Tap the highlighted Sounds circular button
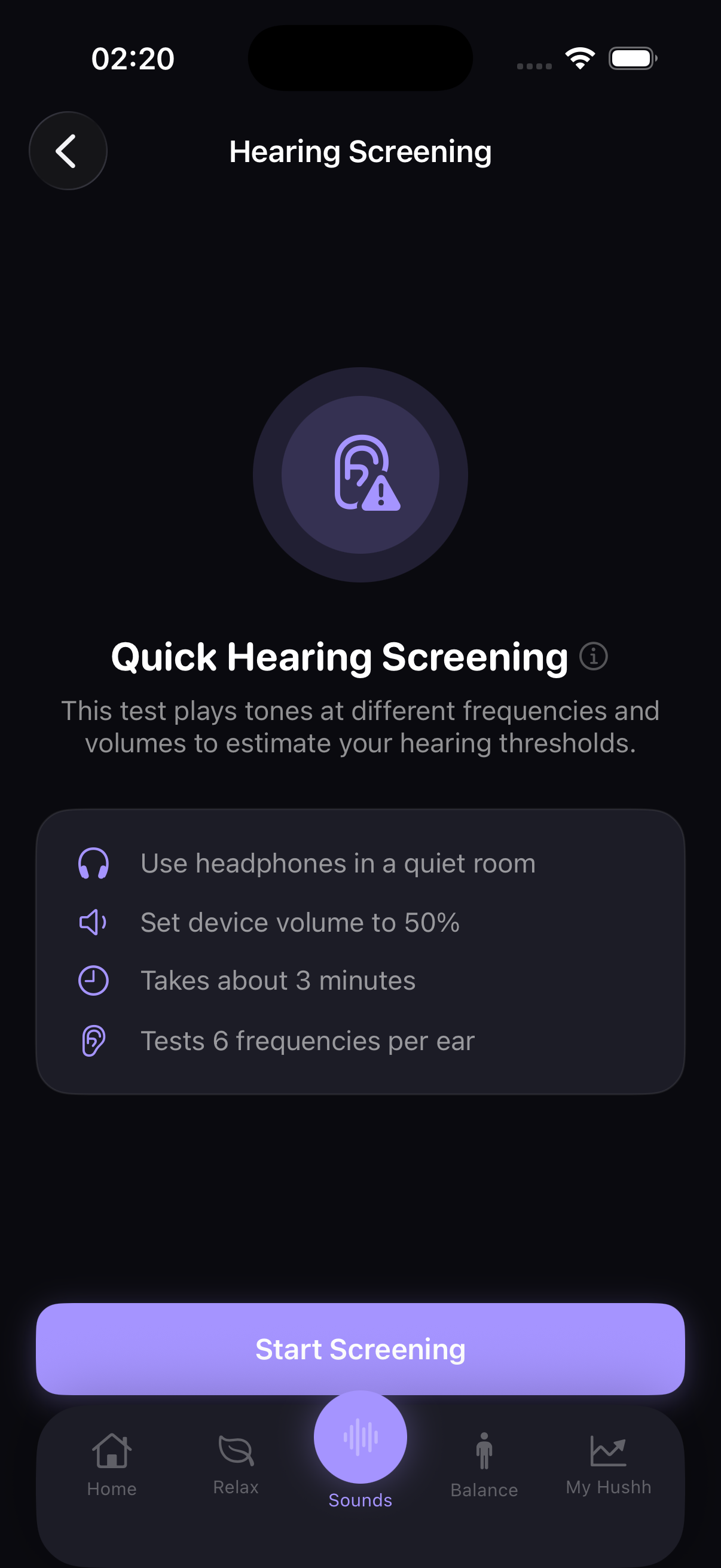The width and height of the screenshot is (721, 1568). coord(360,1436)
